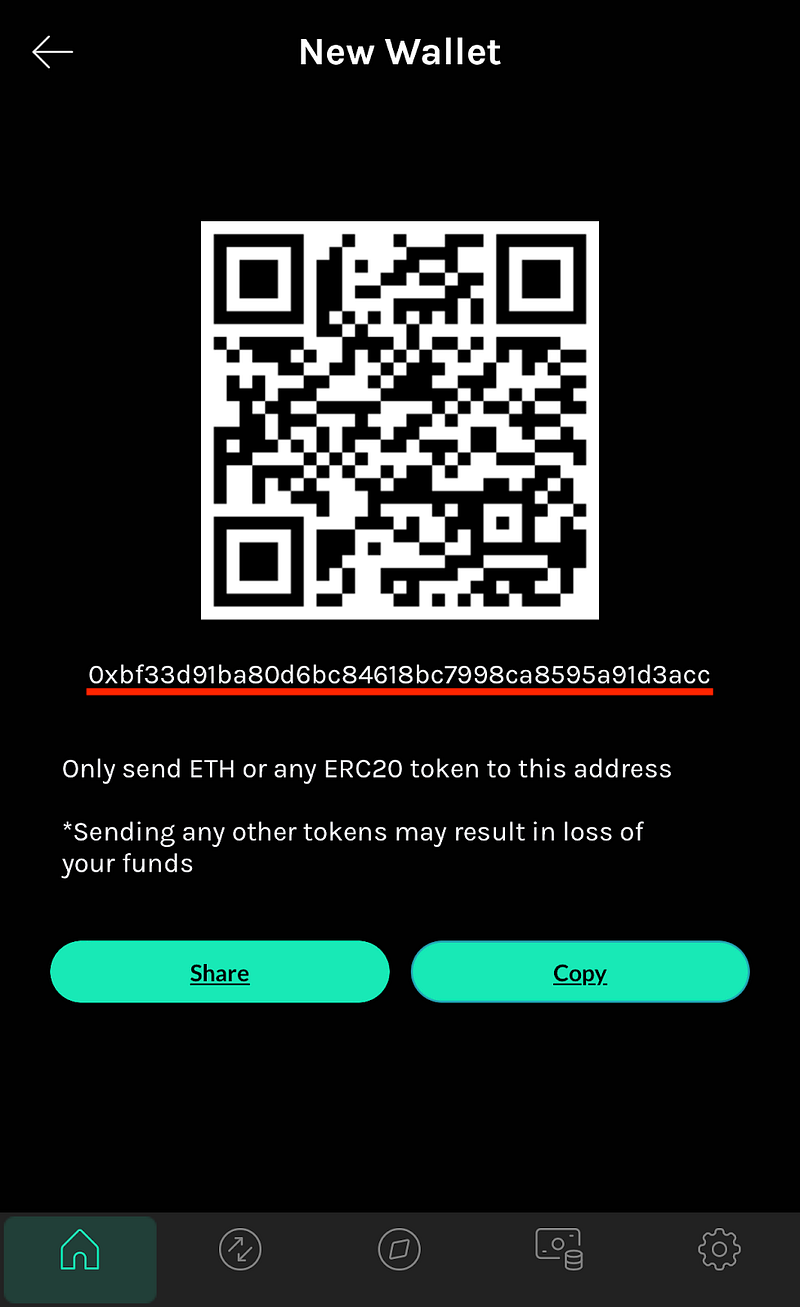Share the wallet address

click(x=219, y=972)
